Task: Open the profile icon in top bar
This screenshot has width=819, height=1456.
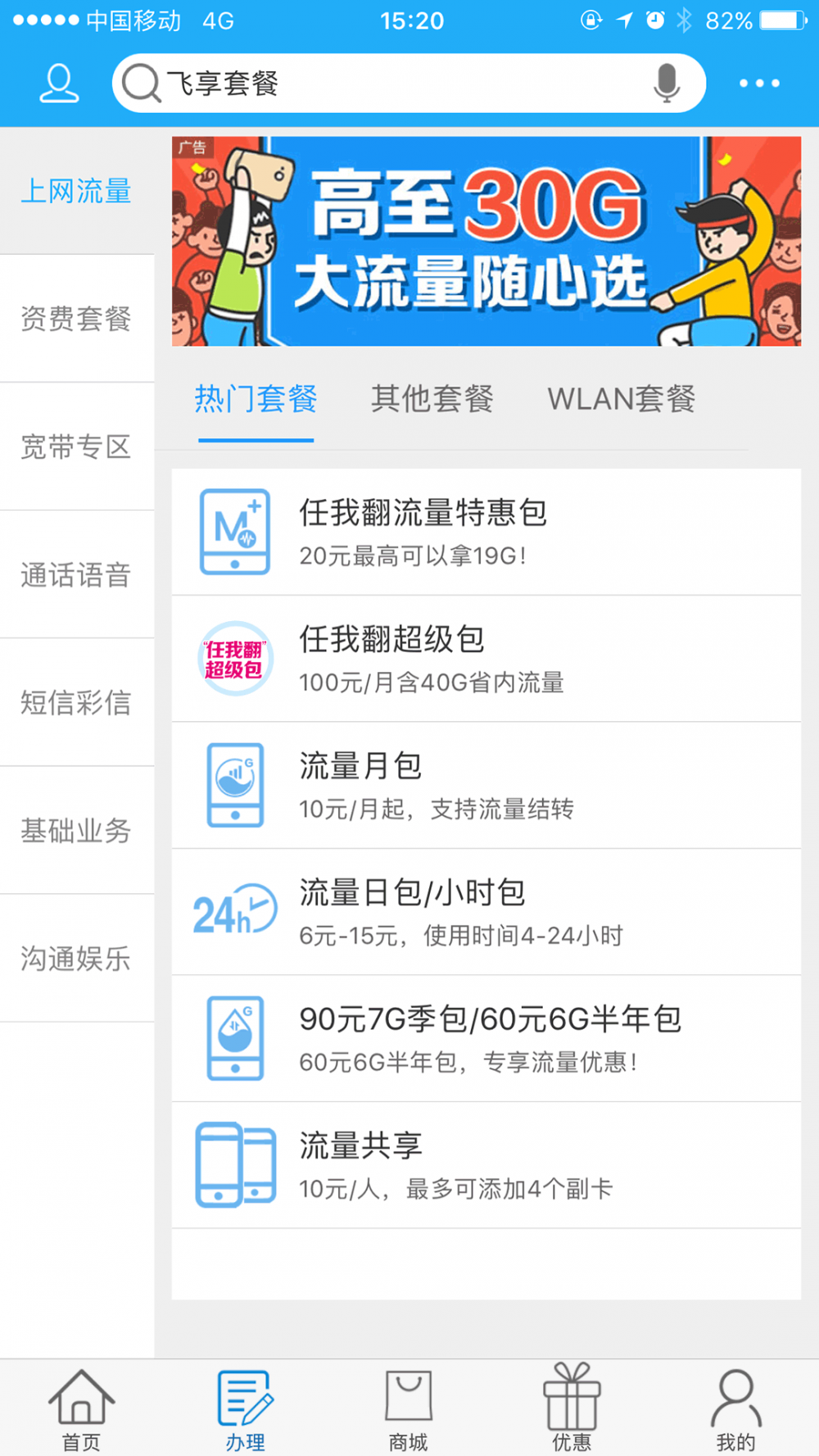Action: [x=59, y=84]
